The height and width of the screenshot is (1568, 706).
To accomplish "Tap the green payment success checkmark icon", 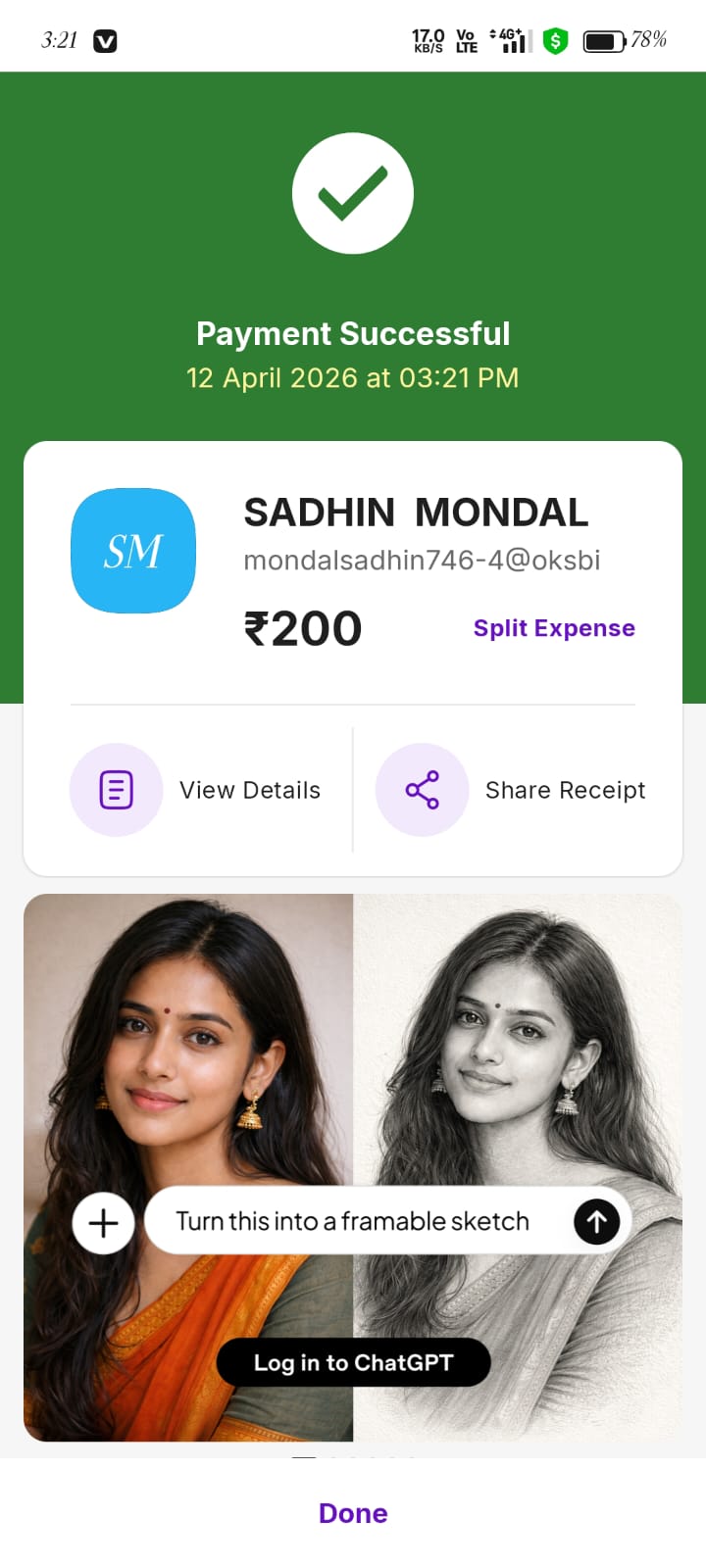I will click(x=353, y=192).
